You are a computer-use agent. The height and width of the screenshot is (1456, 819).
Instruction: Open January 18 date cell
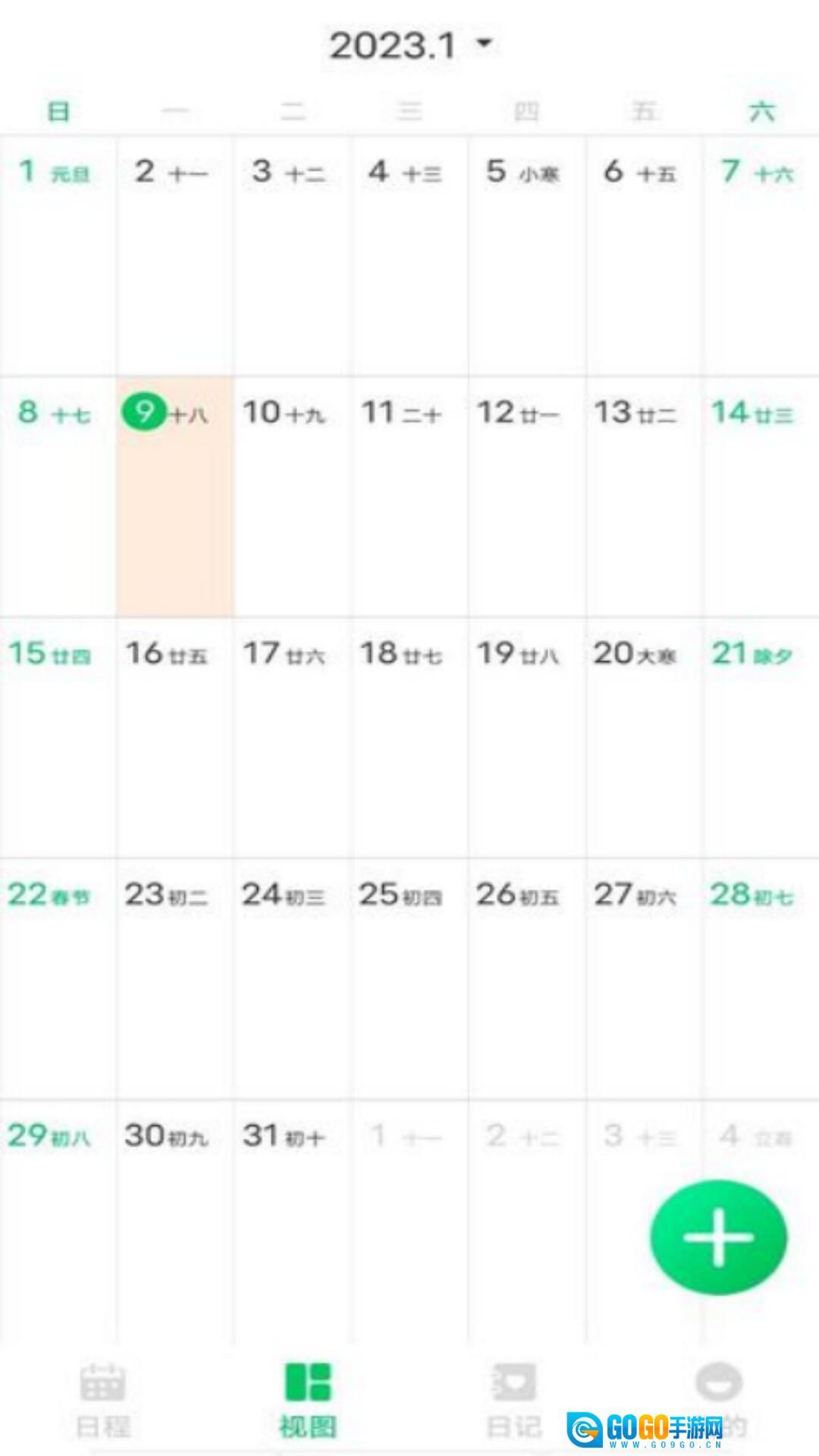[x=409, y=736]
